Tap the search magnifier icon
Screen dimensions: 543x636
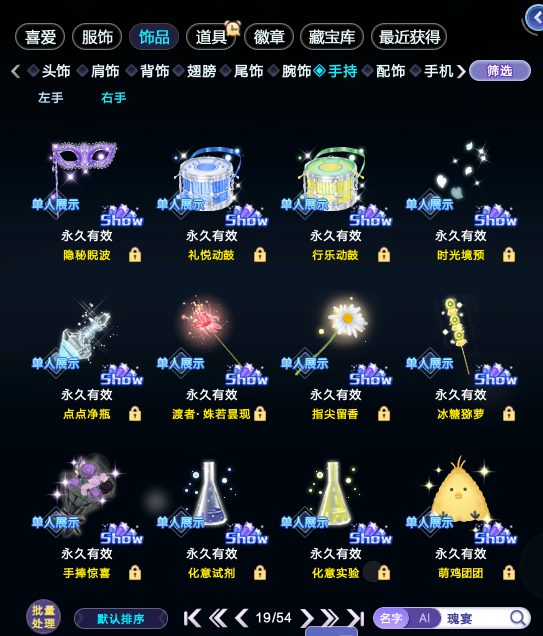pos(518,618)
